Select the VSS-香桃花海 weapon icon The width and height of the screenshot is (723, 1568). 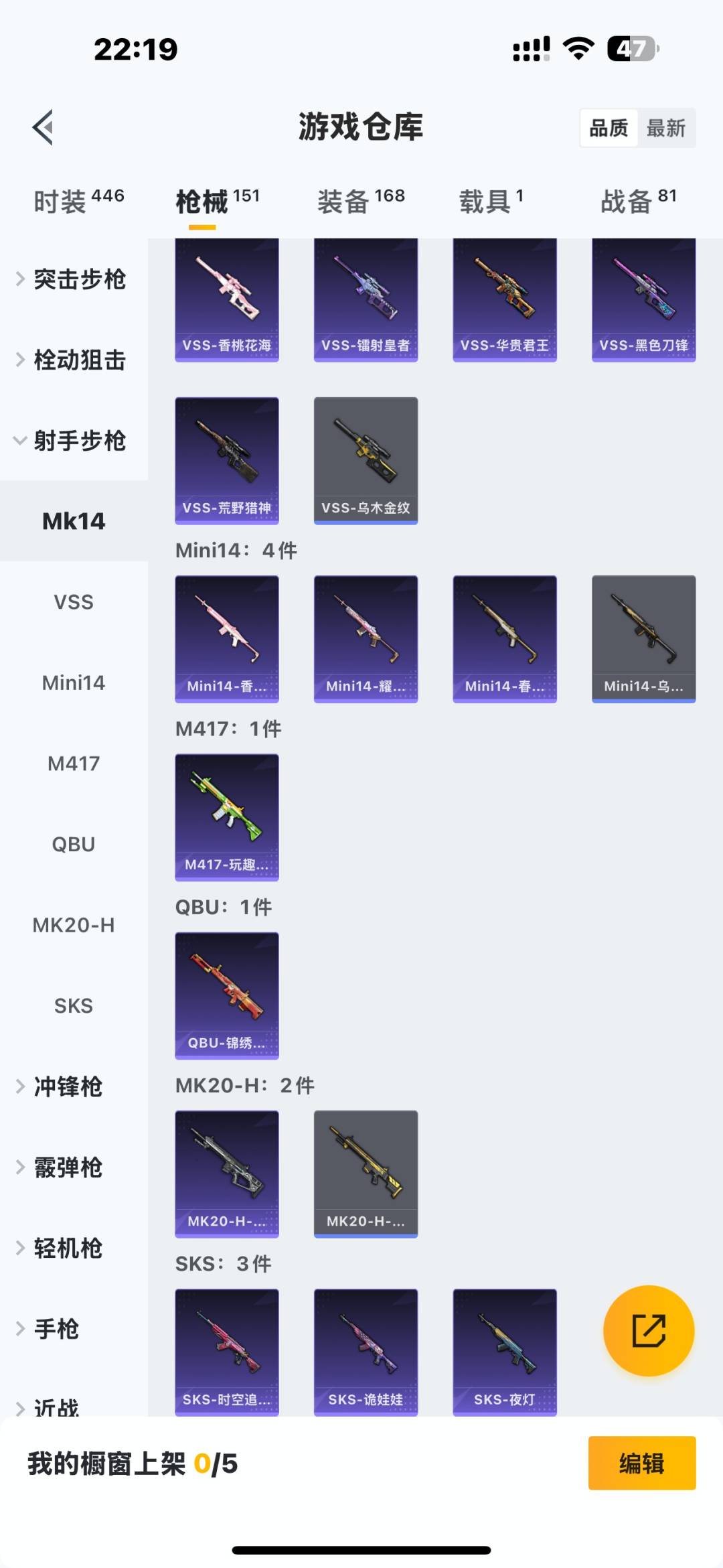coord(226,297)
